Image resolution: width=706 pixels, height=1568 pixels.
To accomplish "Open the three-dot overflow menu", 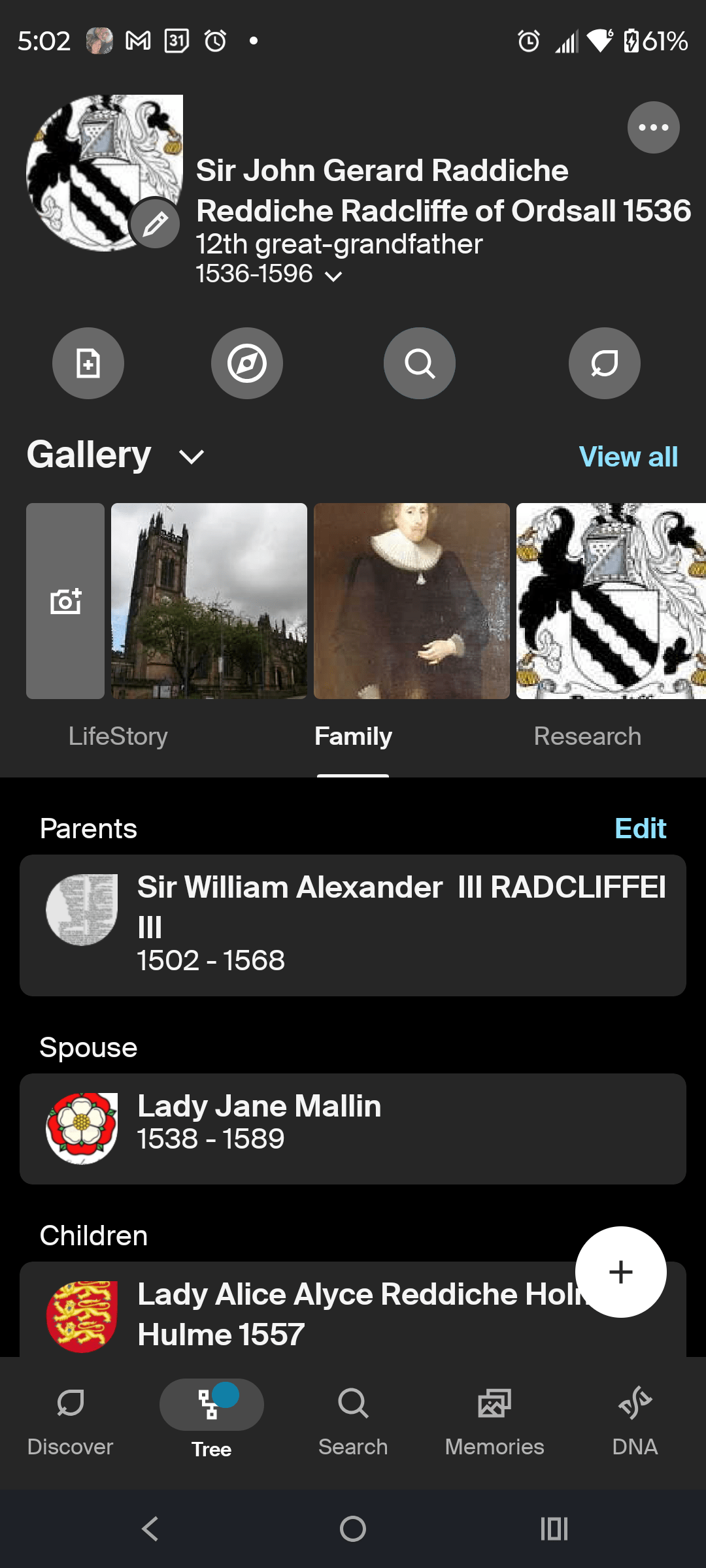I will coord(653,127).
